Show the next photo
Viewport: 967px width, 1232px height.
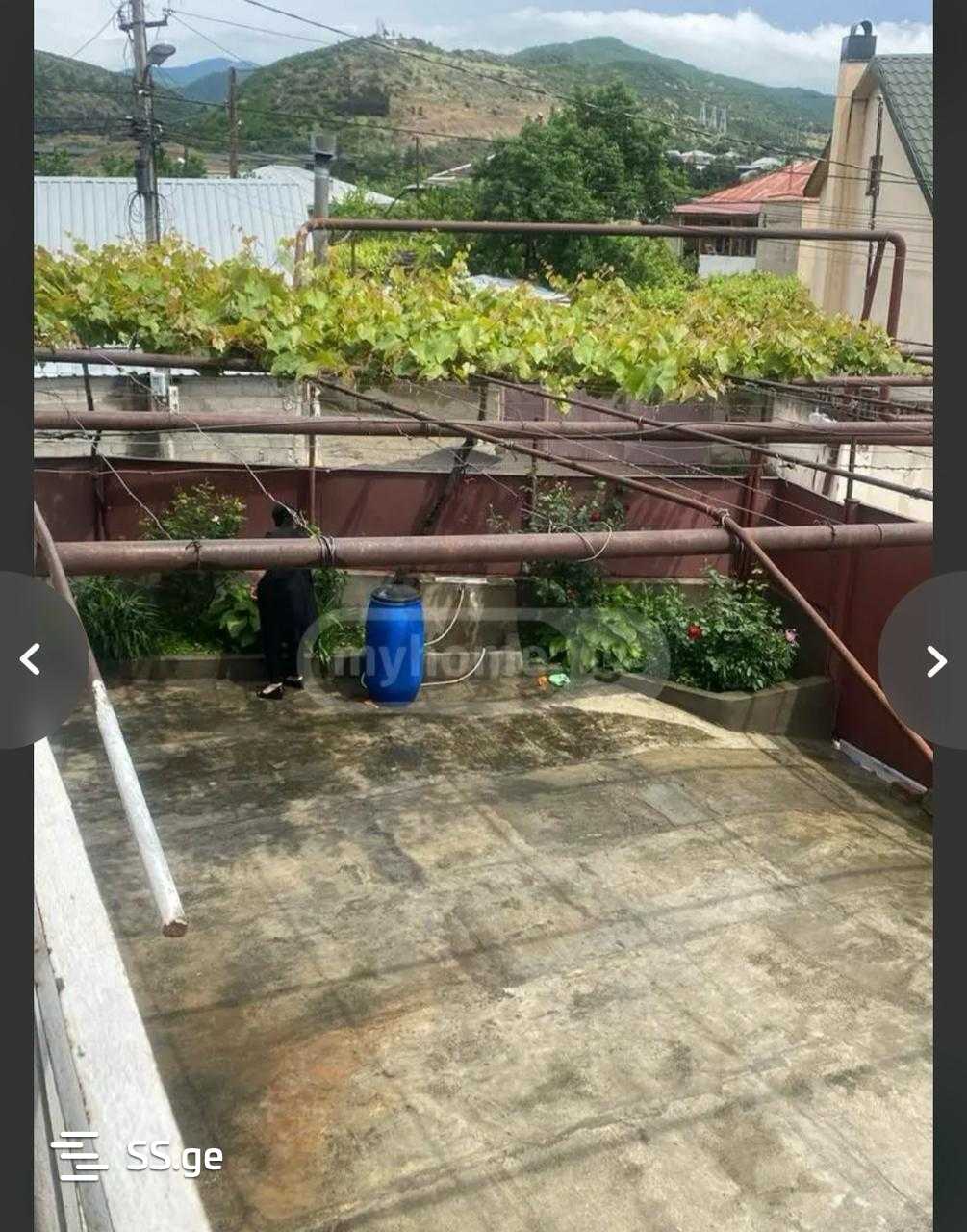[934, 661]
